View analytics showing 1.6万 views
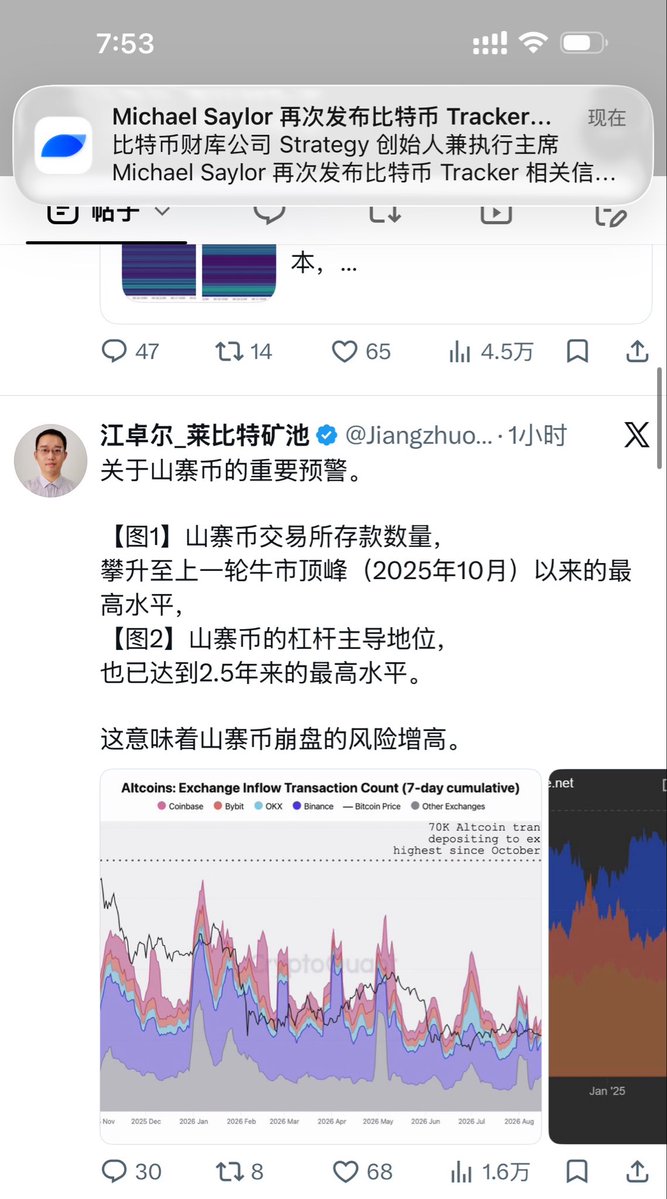Image resolution: width=667 pixels, height=1199 pixels. click(x=490, y=1171)
